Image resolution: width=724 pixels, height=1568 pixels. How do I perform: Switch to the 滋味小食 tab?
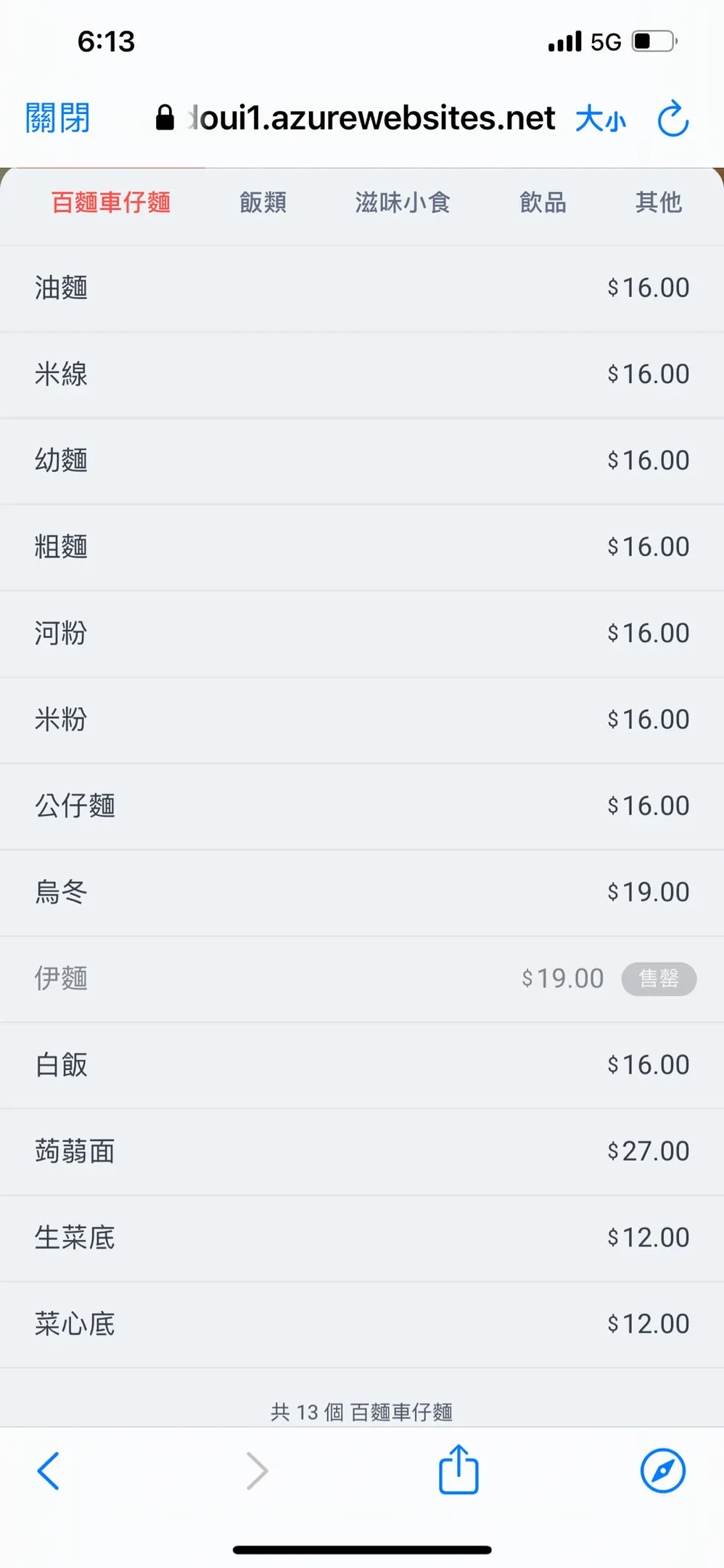[403, 202]
